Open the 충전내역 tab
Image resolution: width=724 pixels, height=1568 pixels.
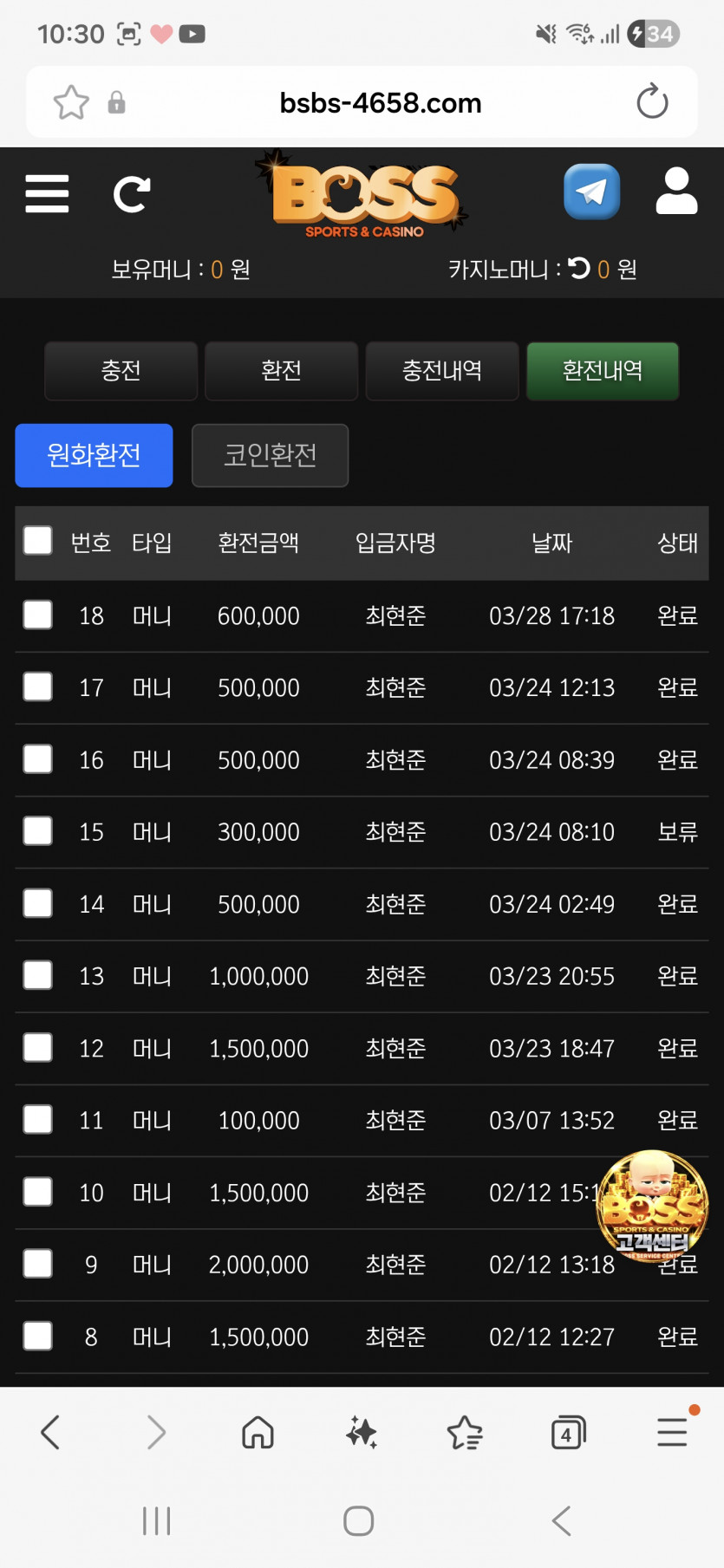click(442, 371)
